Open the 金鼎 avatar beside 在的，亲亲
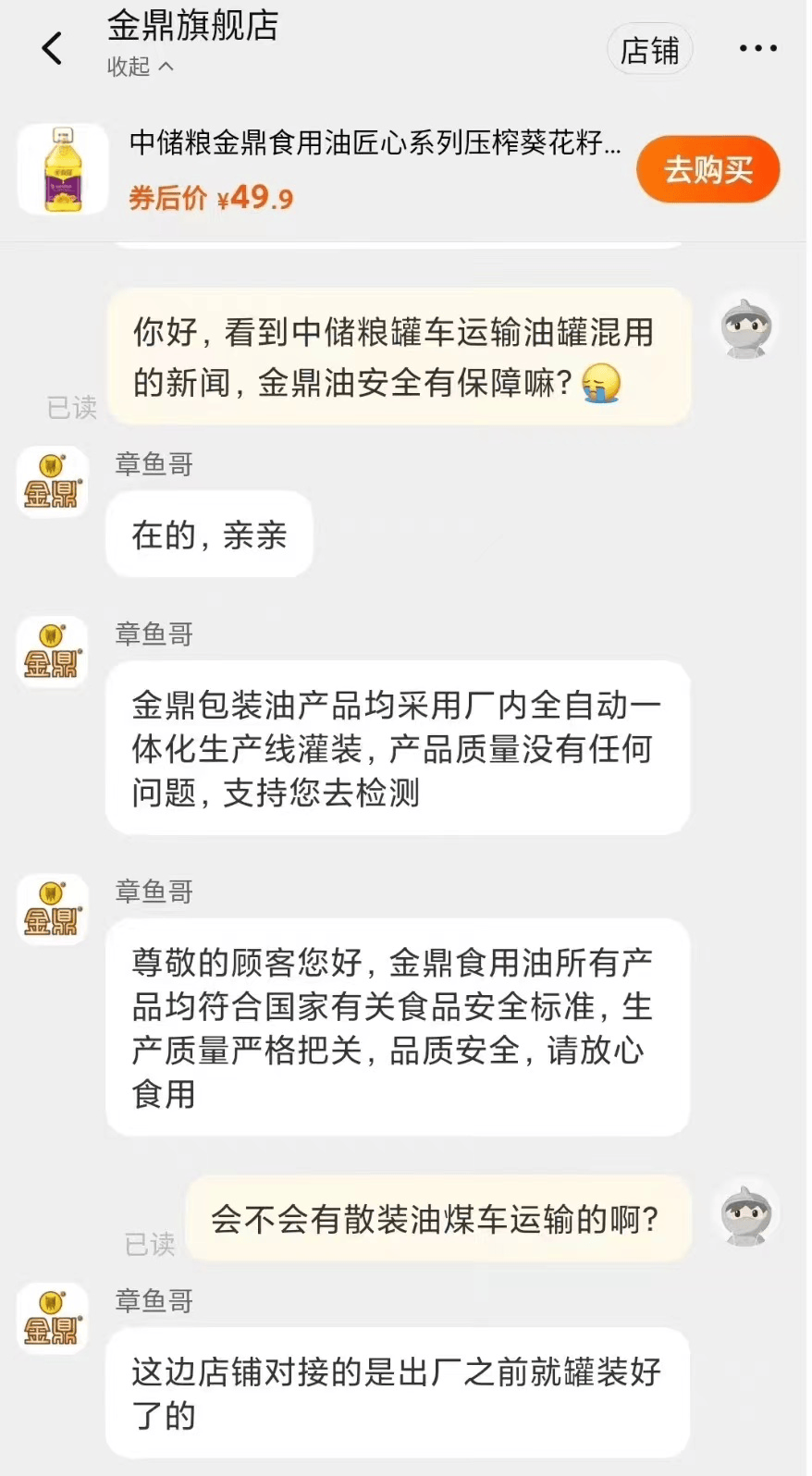 [x=53, y=483]
